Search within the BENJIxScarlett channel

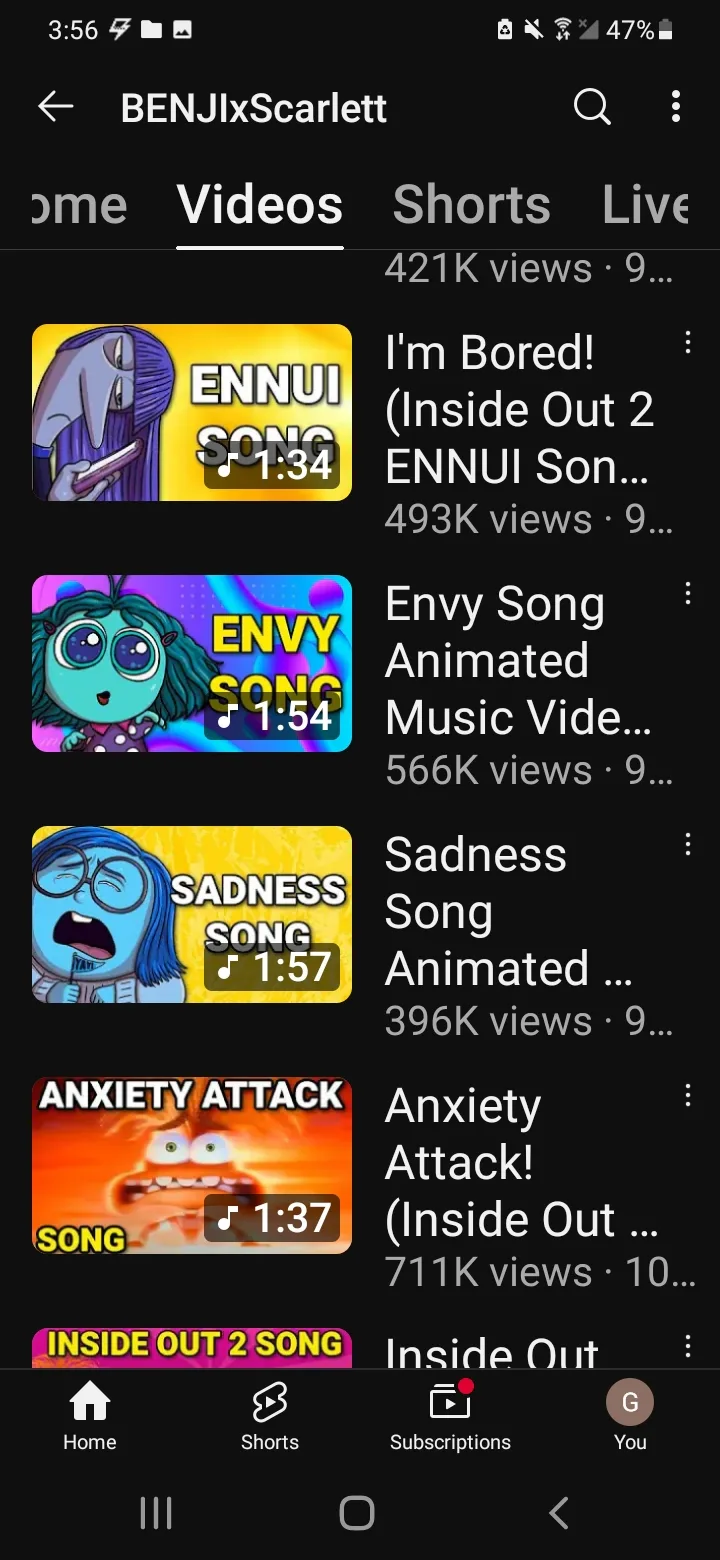[x=592, y=106]
